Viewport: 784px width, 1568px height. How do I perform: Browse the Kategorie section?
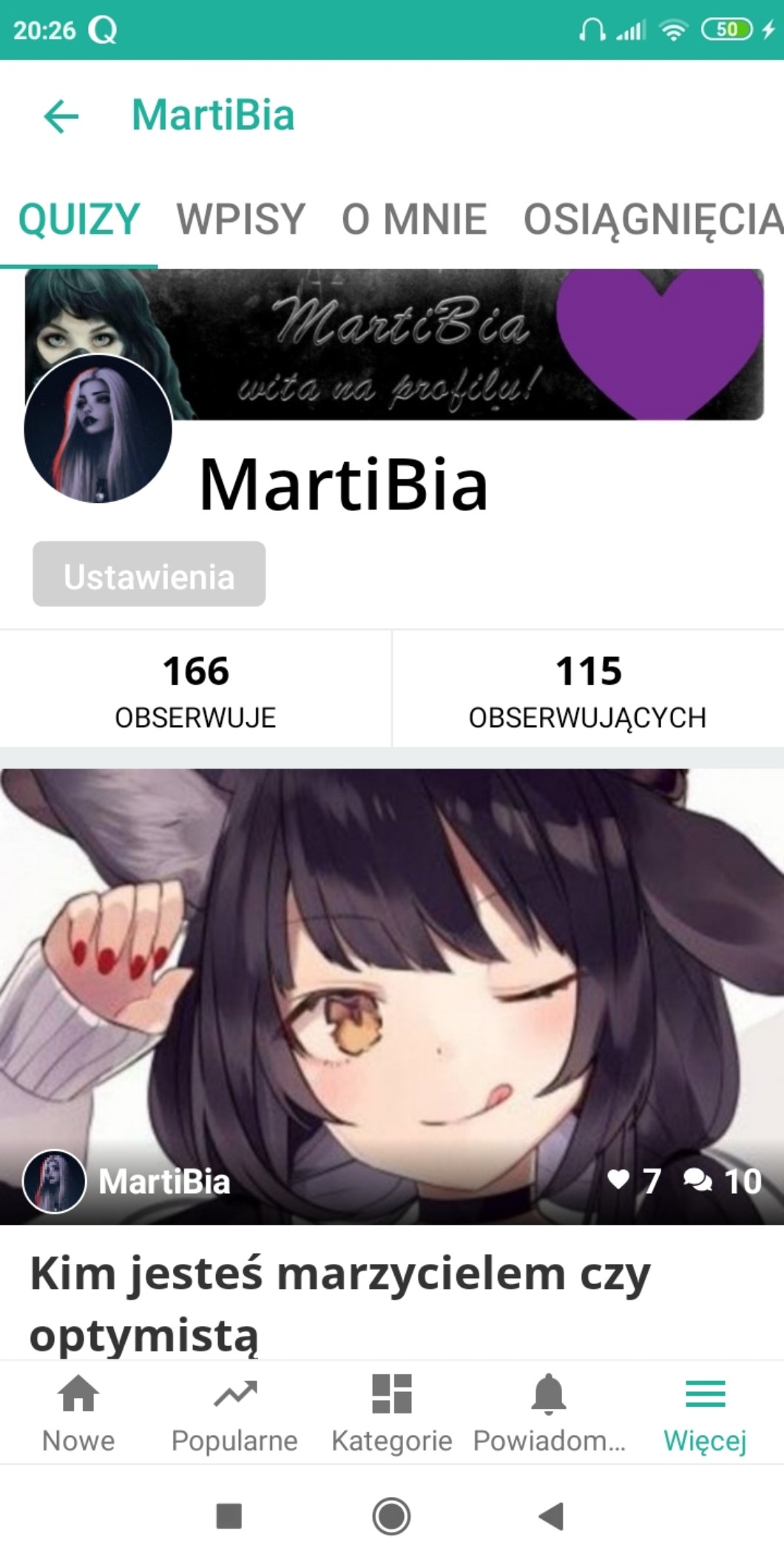tap(391, 1413)
